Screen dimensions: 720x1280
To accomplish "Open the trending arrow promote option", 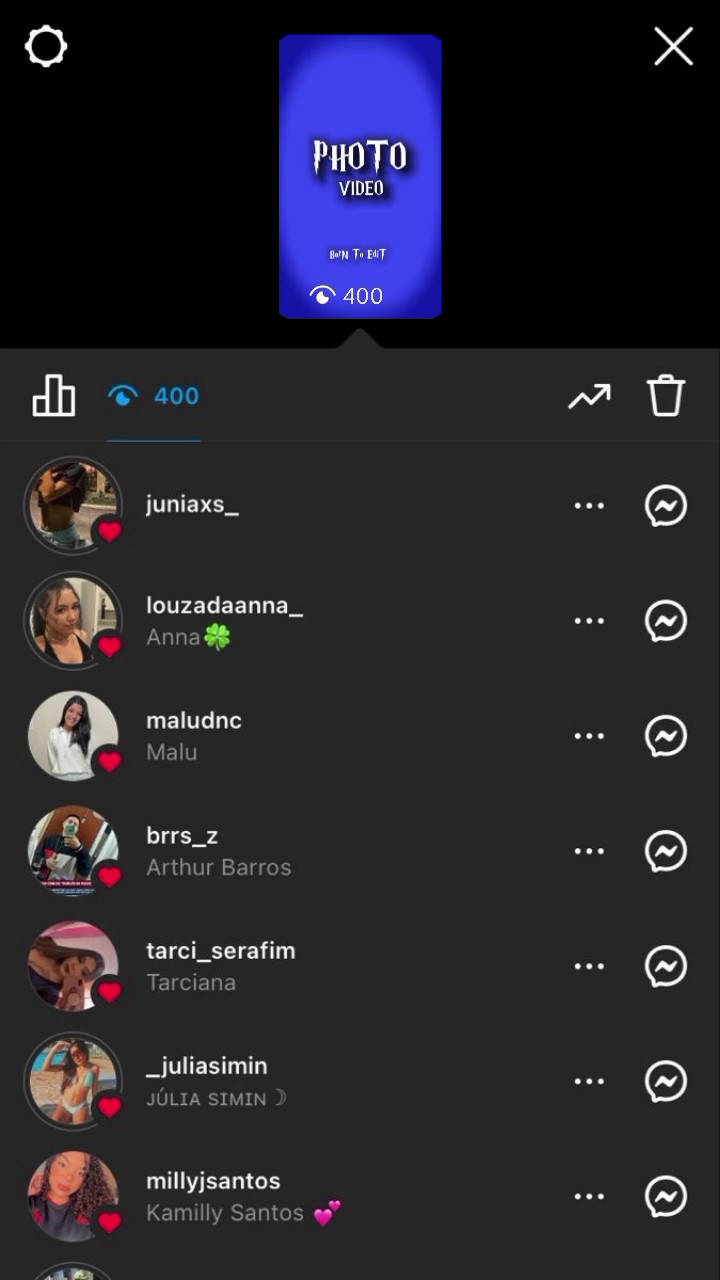I will (589, 397).
